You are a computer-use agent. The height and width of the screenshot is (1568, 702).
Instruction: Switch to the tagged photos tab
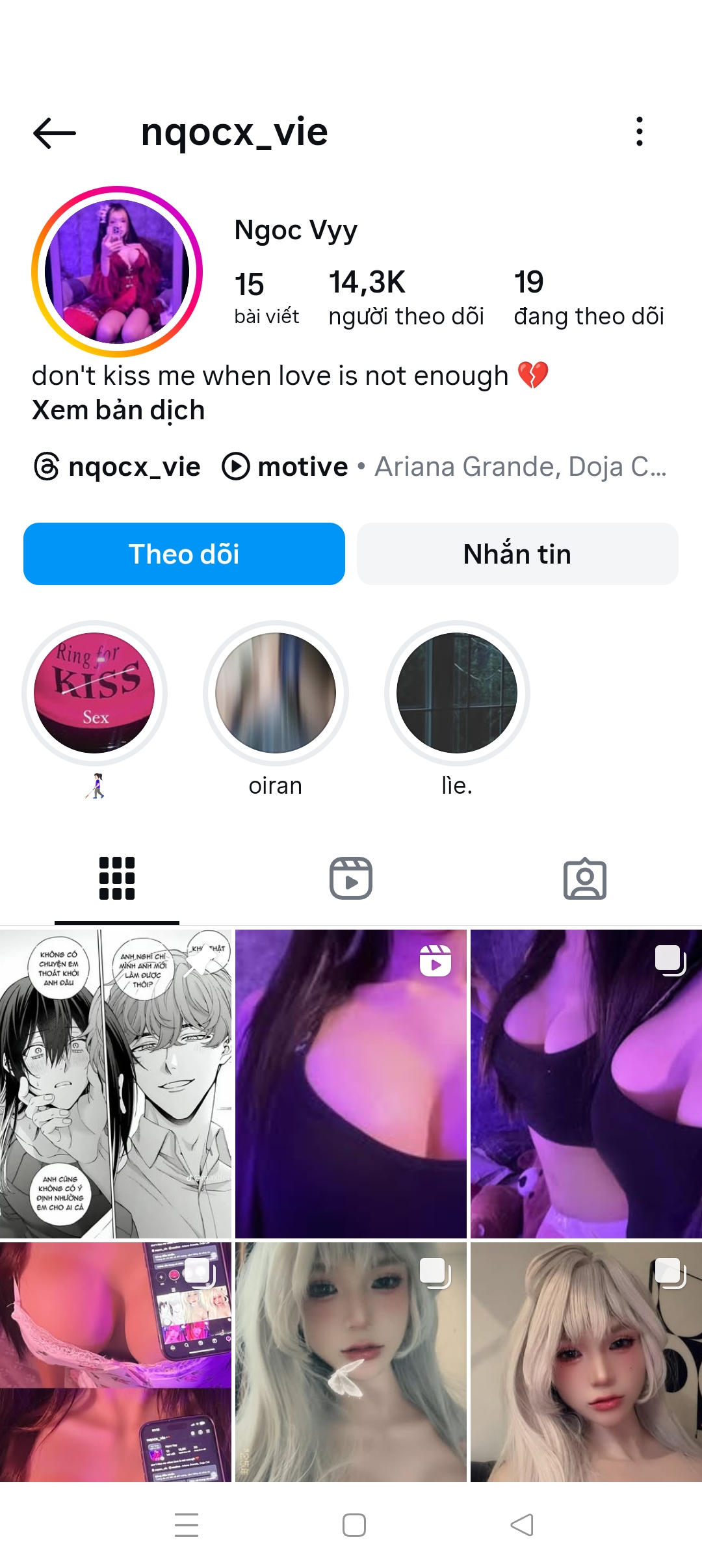tap(585, 878)
